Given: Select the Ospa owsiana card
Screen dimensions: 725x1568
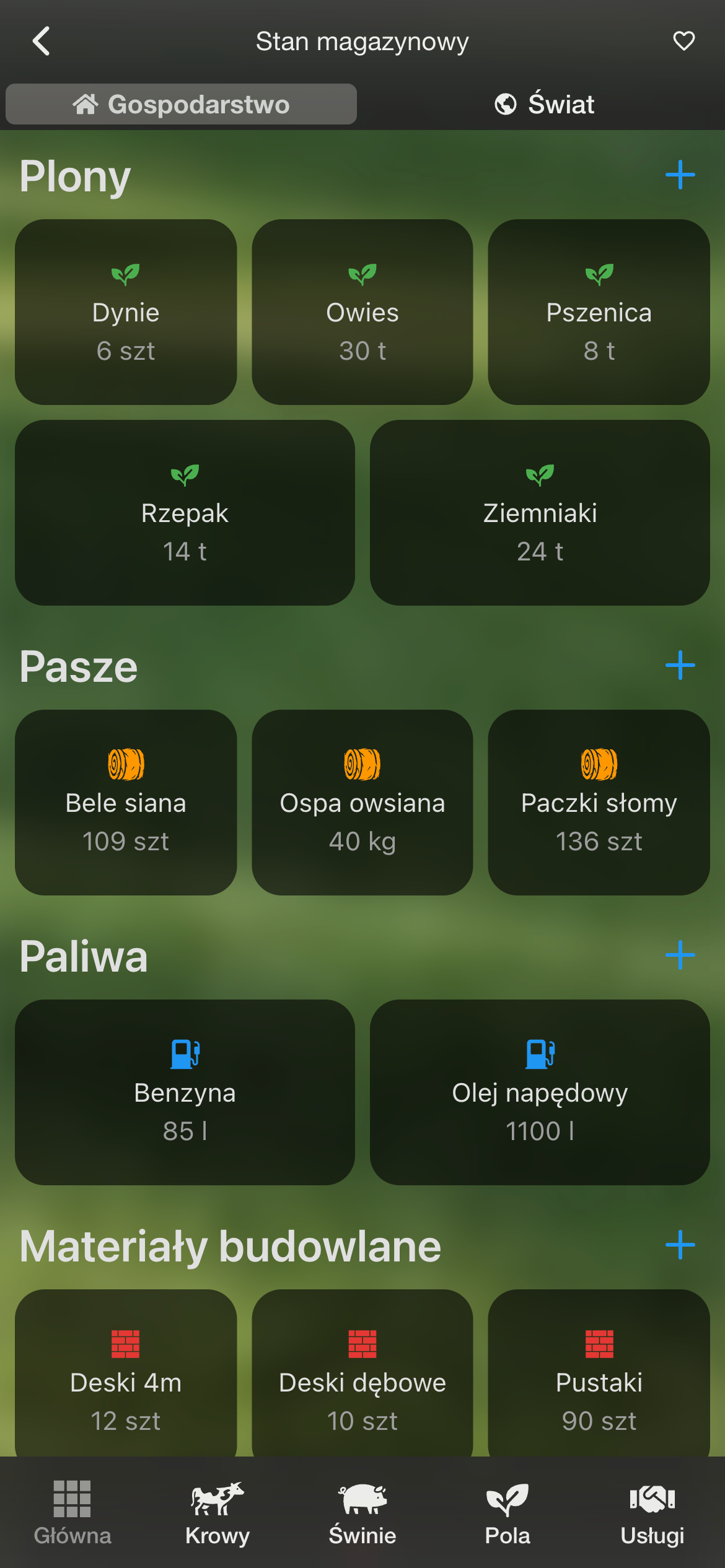Looking at the screenshot, I should 362,803.
